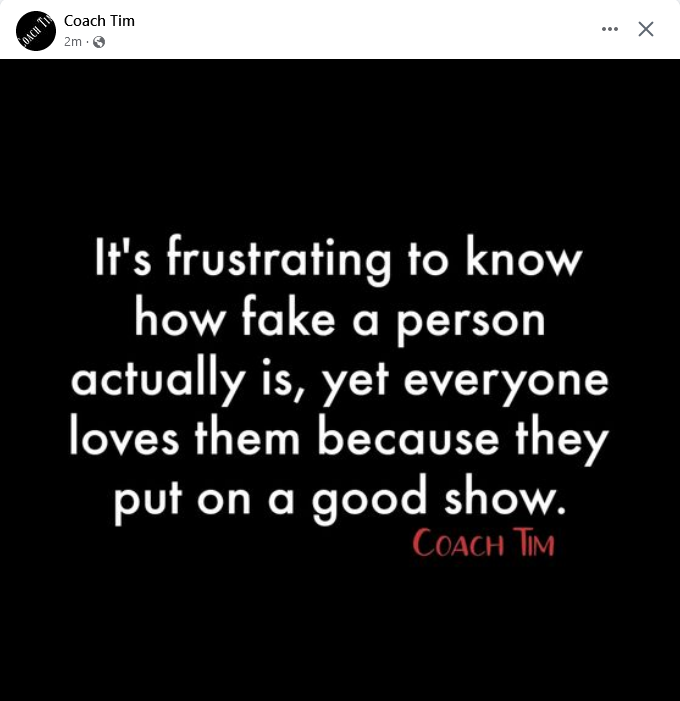Open the Coach Tim page name
This screenshot has width=680, height=701.
(x=99, y=20)
